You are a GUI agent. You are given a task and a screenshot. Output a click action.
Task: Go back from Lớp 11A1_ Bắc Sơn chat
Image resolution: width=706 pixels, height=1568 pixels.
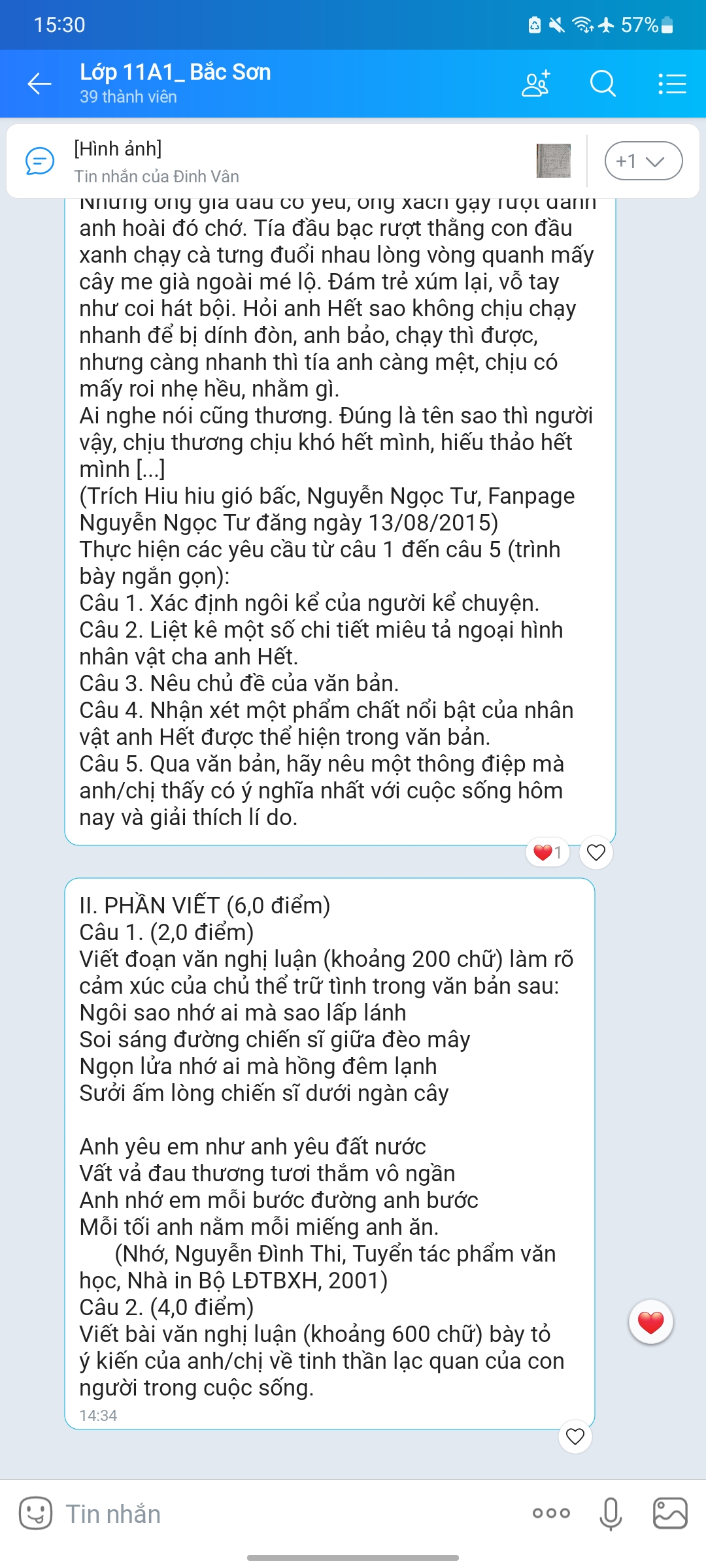39,84
